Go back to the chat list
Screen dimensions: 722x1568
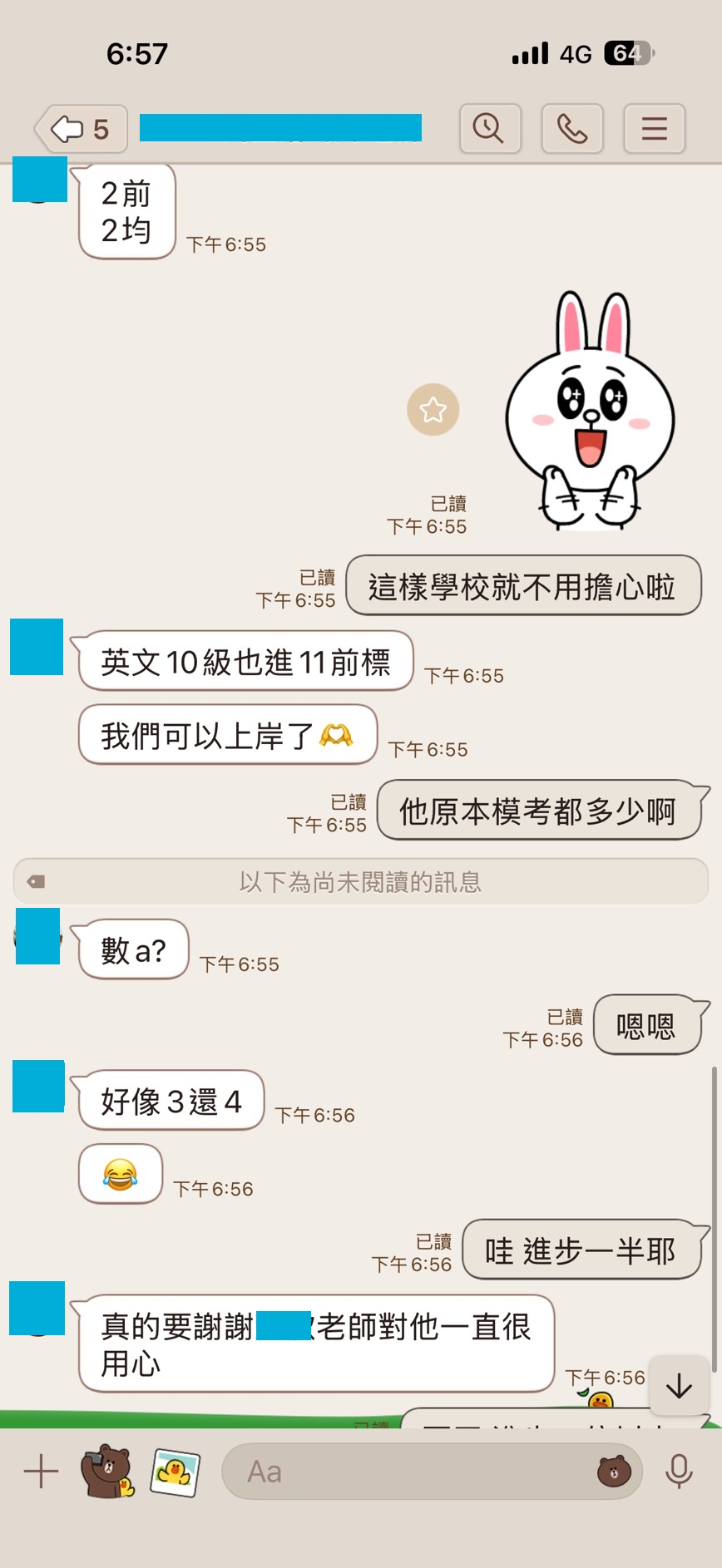81,129
